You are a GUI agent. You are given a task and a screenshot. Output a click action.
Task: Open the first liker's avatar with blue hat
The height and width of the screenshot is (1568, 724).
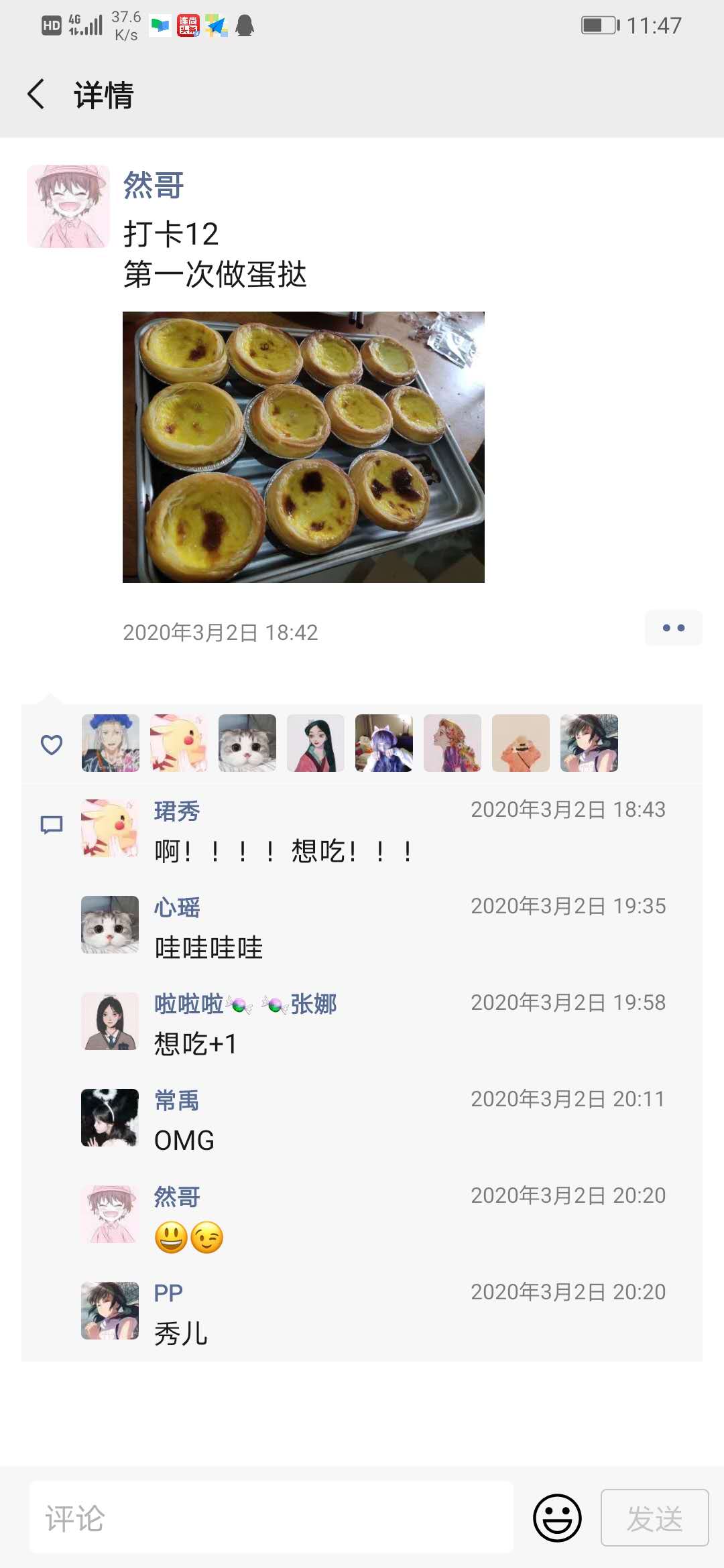tap(111, 743)
